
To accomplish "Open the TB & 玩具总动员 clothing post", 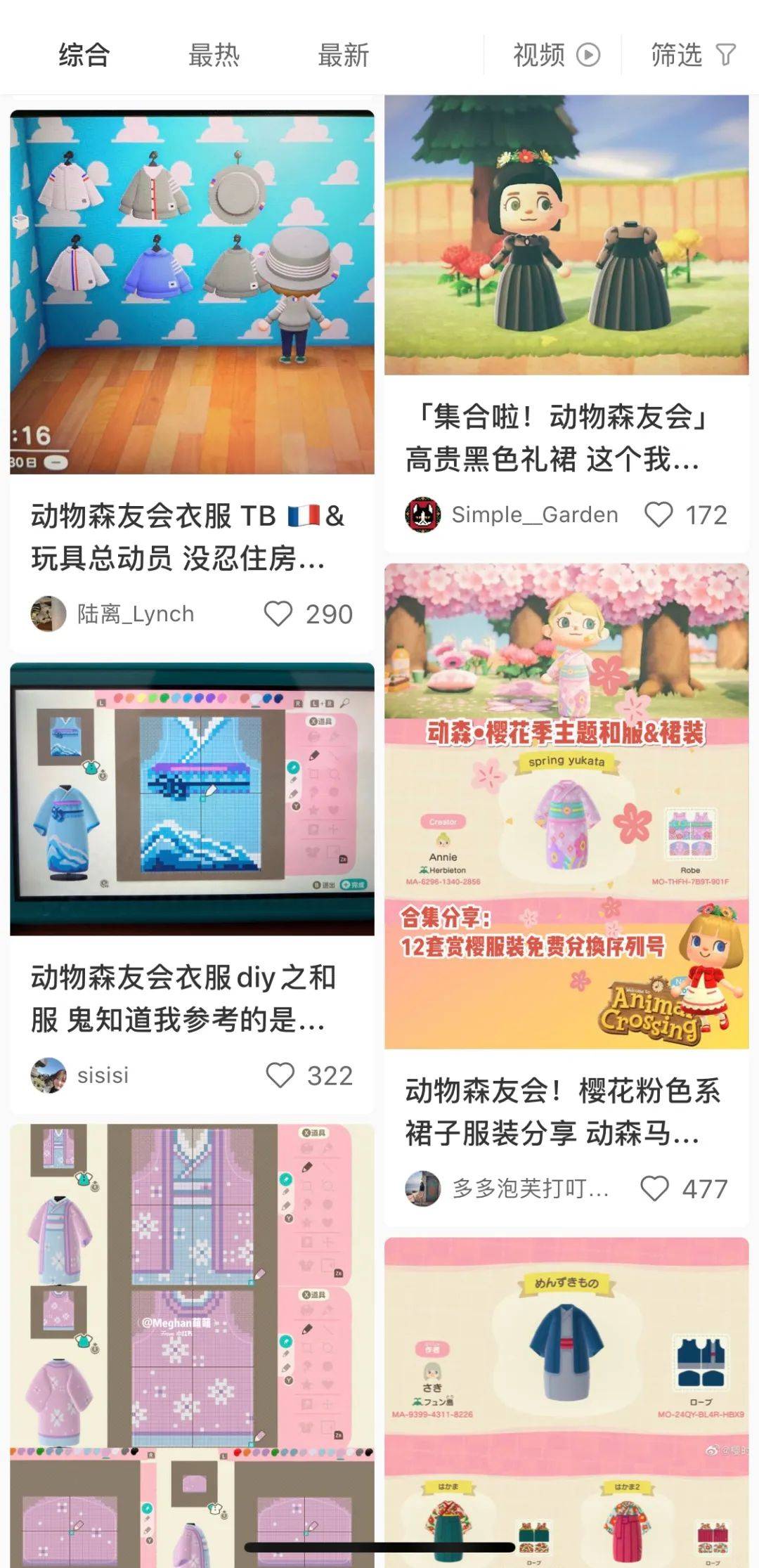I will (192, 292).
